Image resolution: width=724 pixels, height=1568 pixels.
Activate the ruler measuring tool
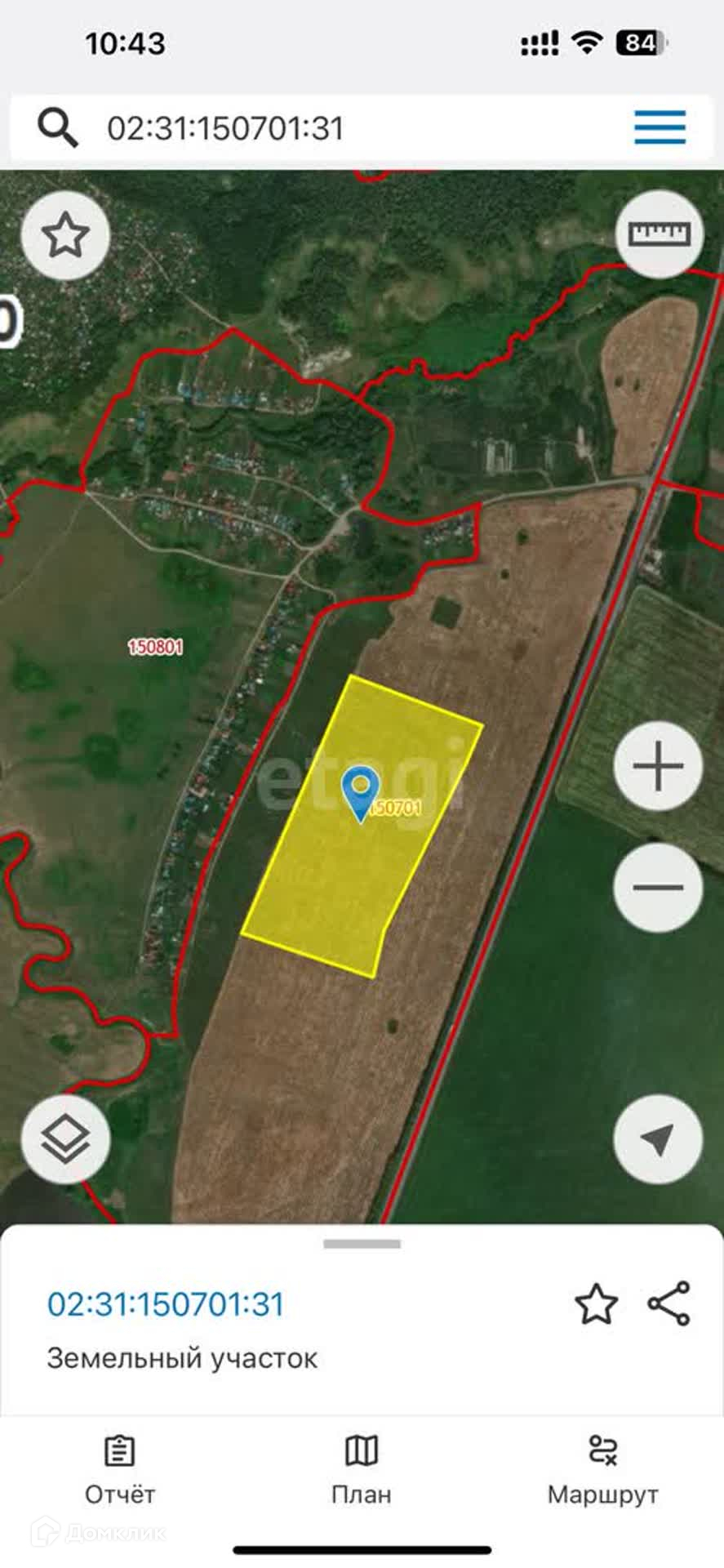point(660,234)
